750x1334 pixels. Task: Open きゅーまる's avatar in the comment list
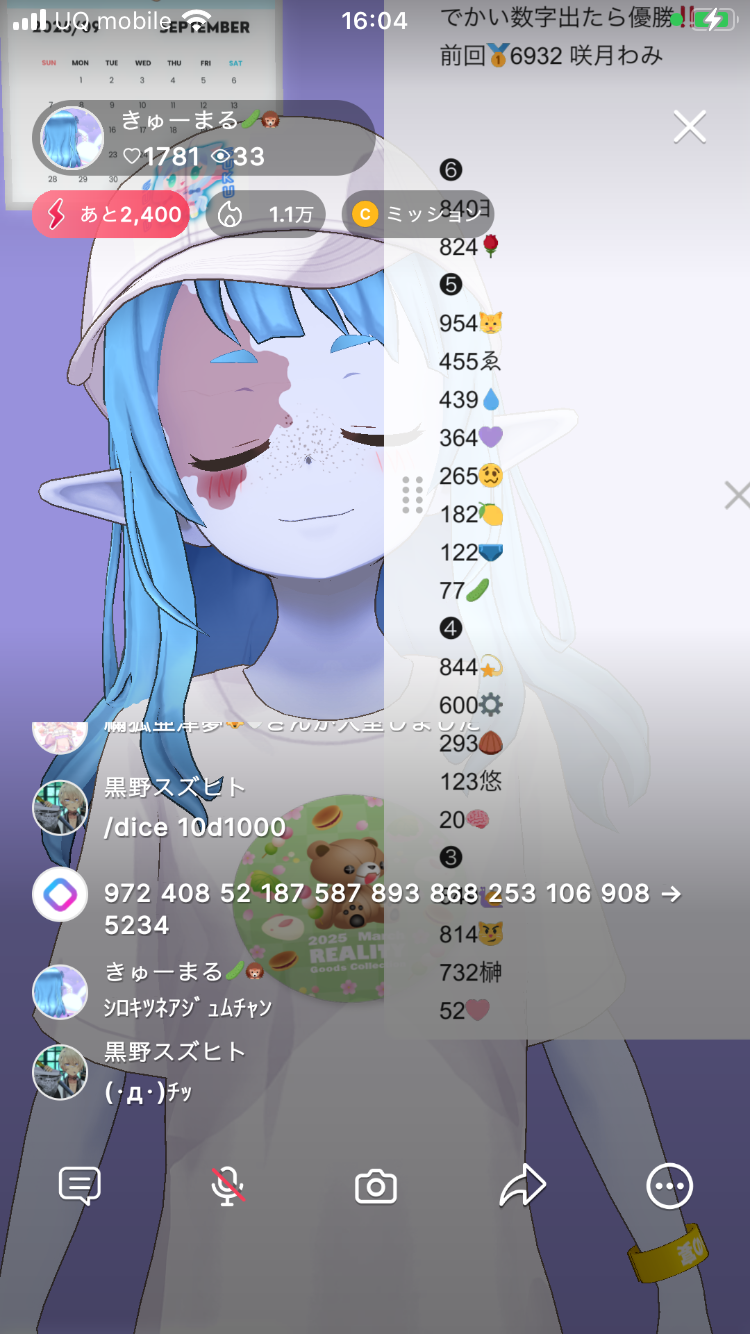point(60,992)
